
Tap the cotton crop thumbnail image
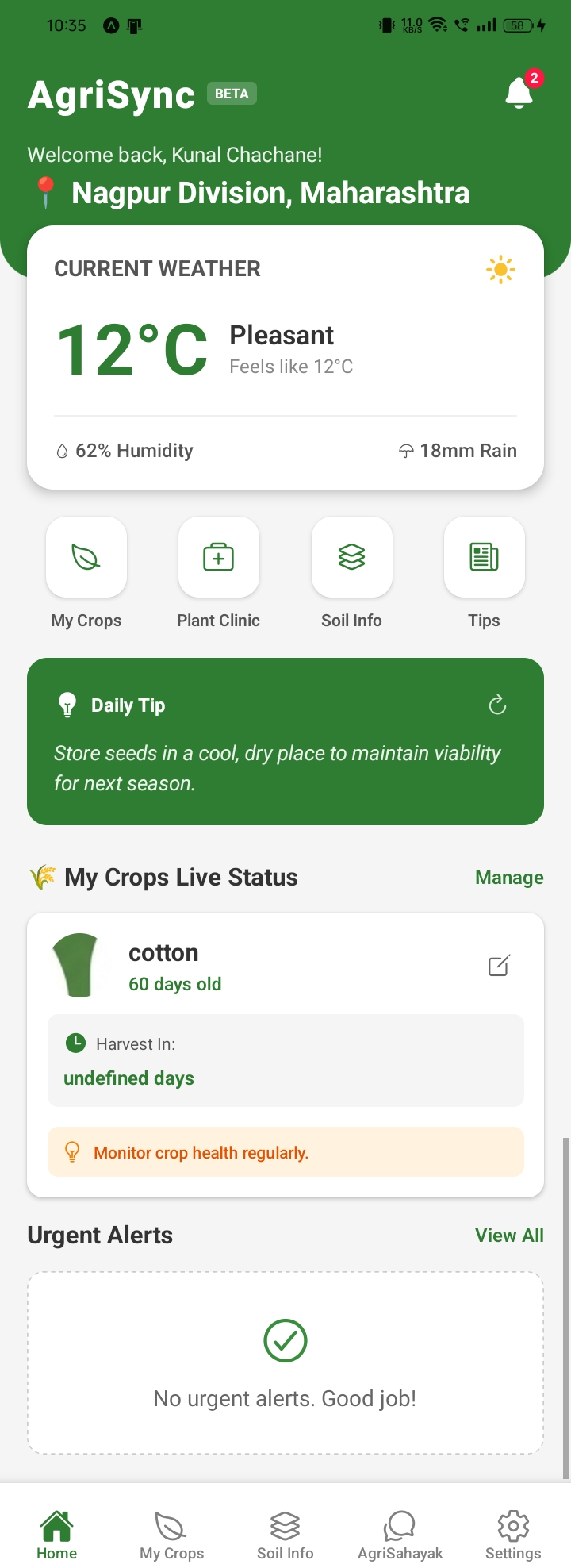[x=77, y=964]
